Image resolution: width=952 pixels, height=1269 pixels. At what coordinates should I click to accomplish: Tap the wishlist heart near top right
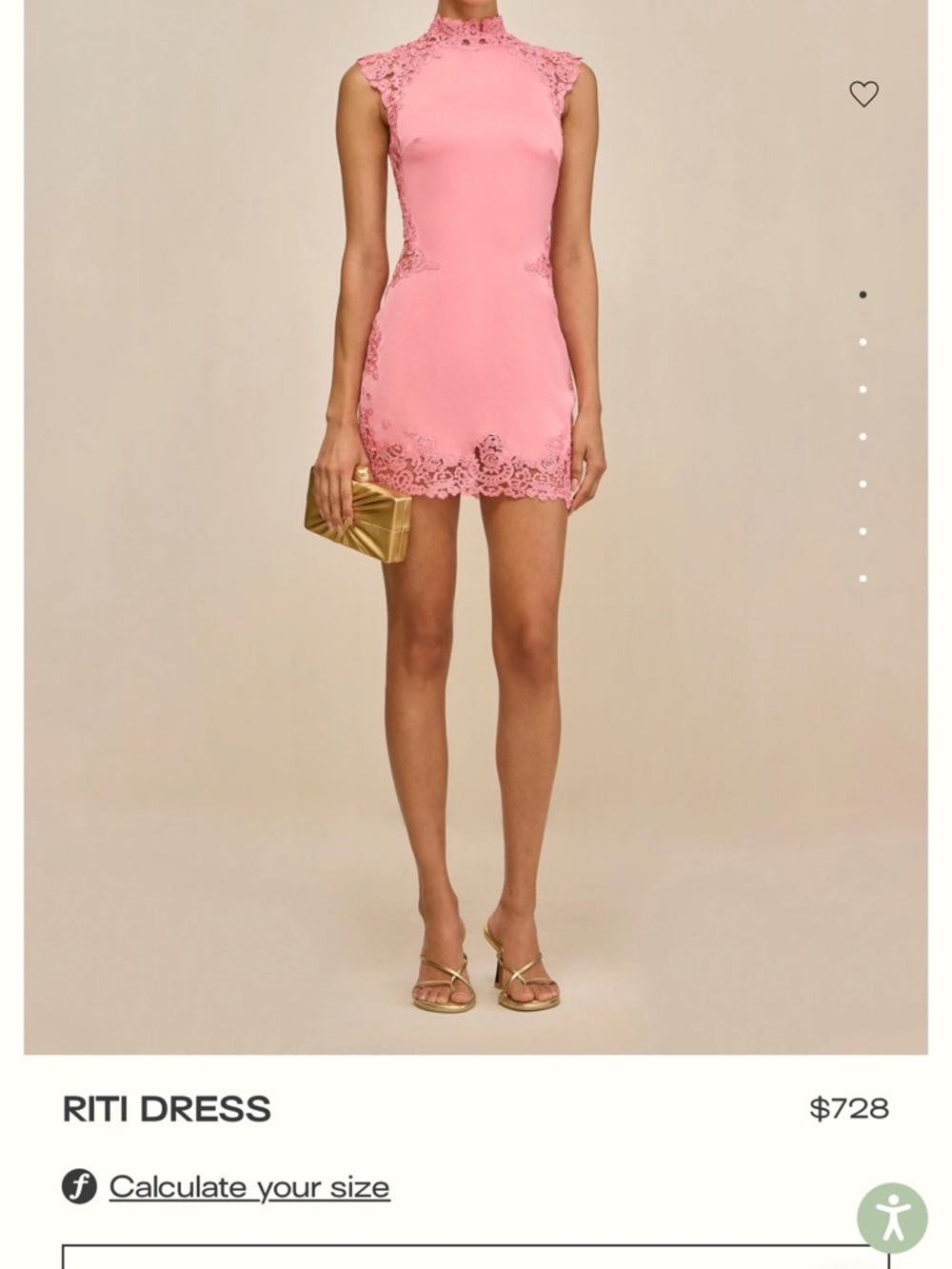click(x=864, y=92)
